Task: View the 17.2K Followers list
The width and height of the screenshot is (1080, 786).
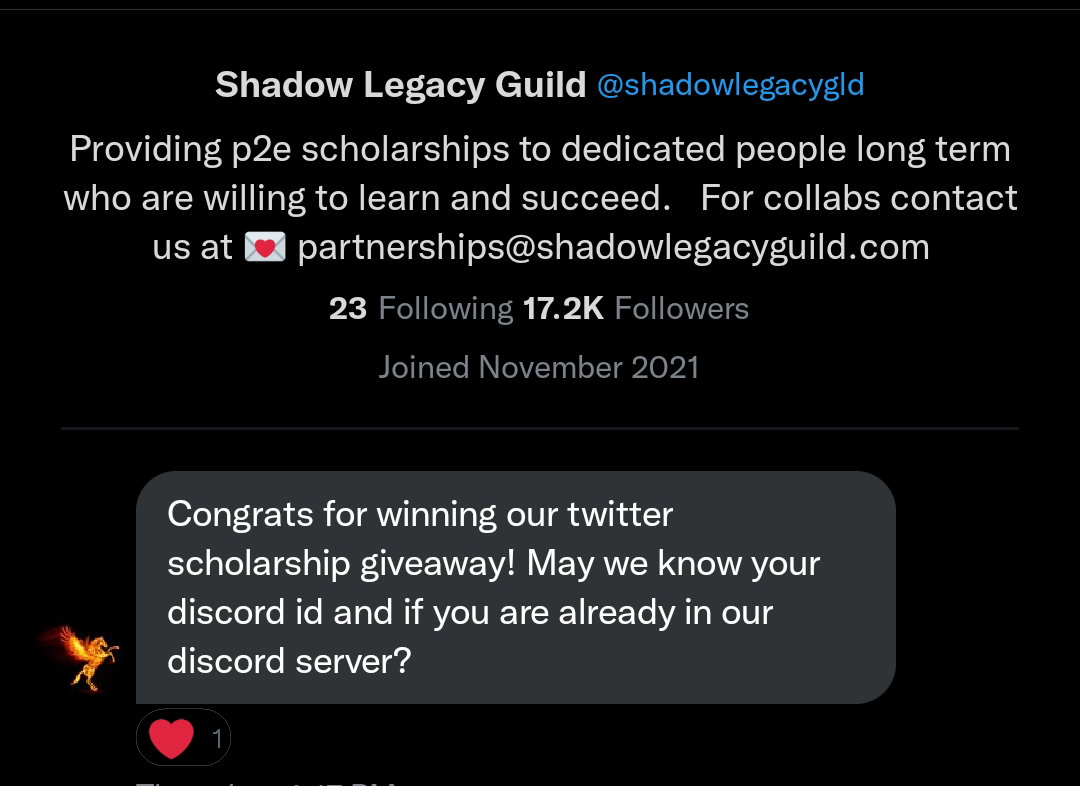Action: [x=636, y=309]
